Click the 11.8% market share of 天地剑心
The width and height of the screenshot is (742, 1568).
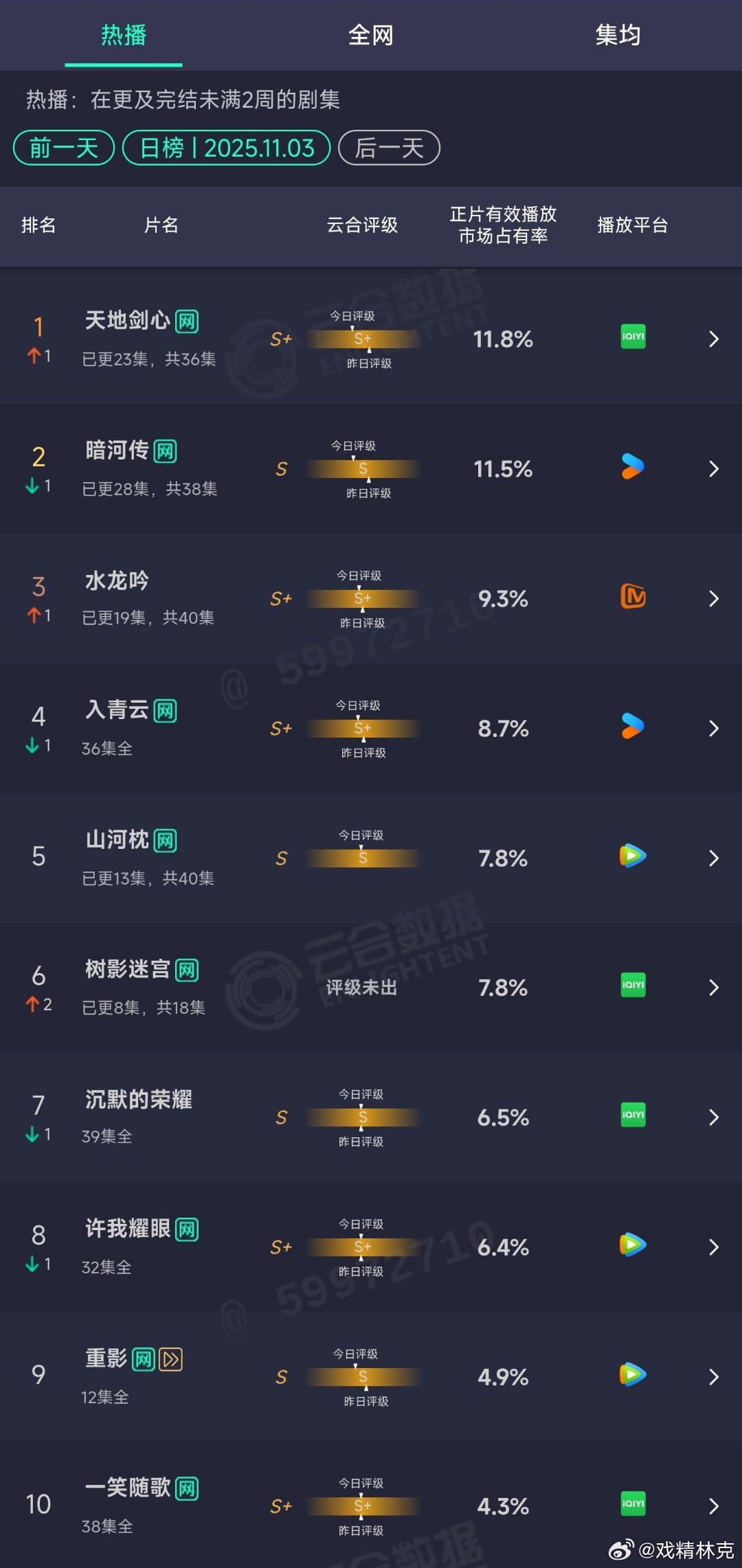pyautogui.click(x=502, y=339)
